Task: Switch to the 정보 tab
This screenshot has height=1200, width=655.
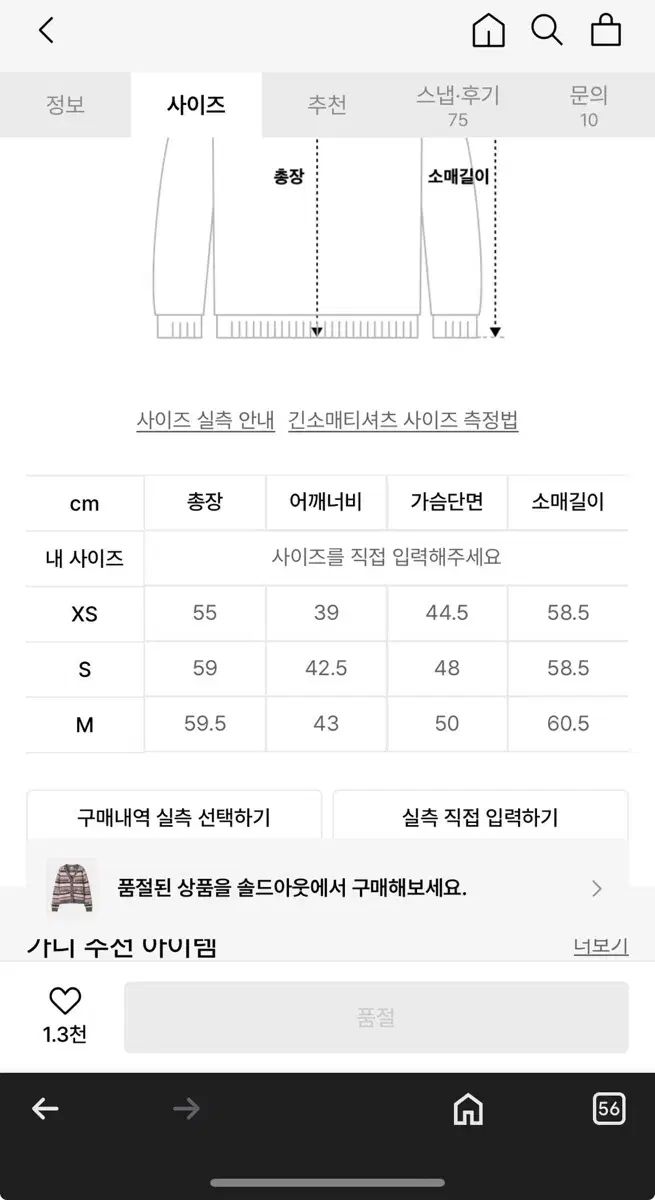Action: pos(65,105)
